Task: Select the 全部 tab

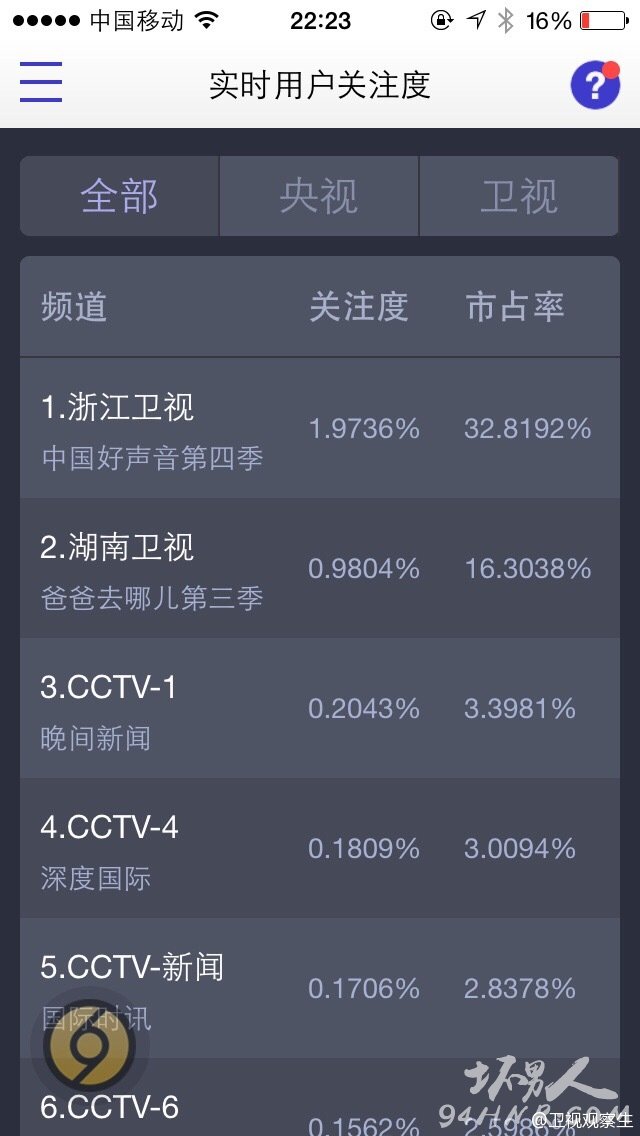Action: [120, 196]
